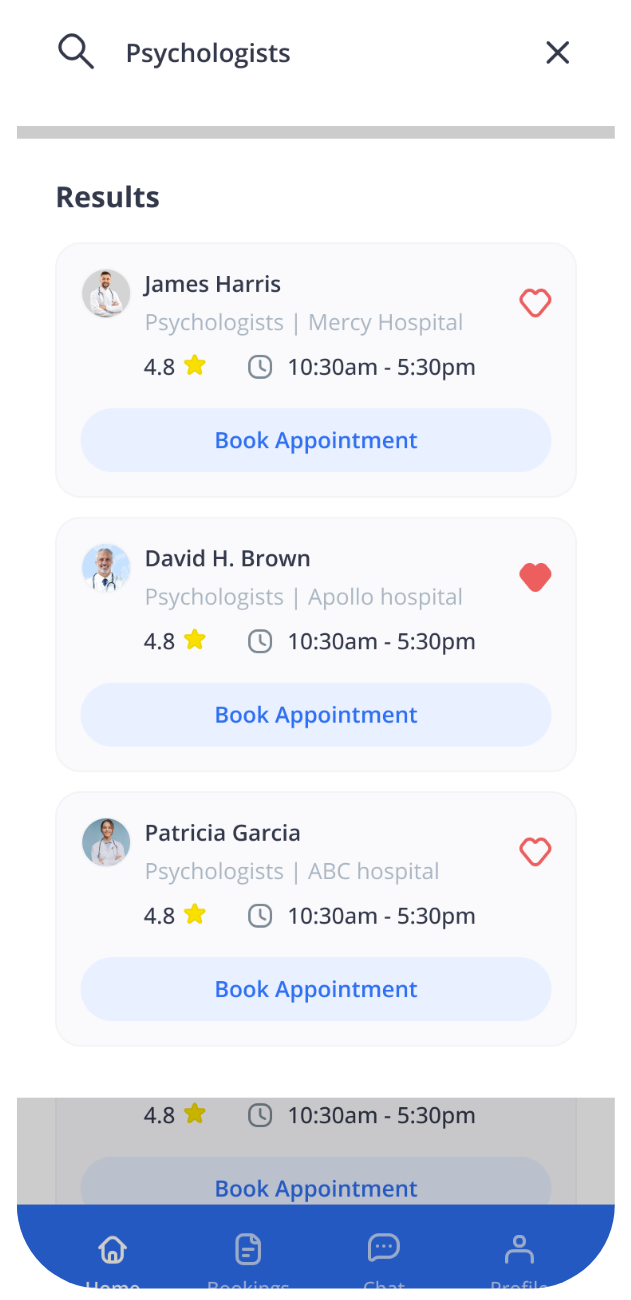Book appointment with David H. Brown
631x1300 pixels.
[x=316, y=715]
